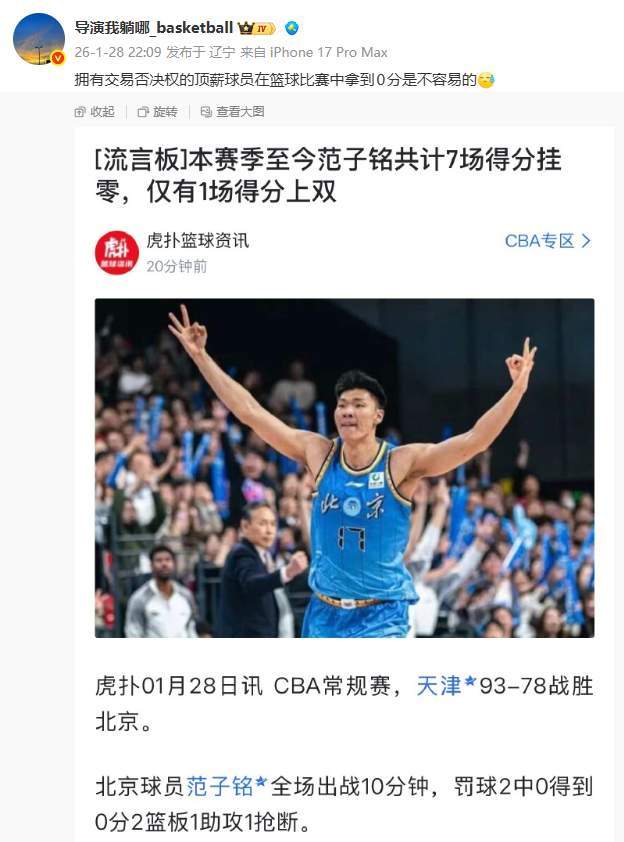Open the iPhone 17 Pro Max source link
624x842 pixels.
point(328,52)
